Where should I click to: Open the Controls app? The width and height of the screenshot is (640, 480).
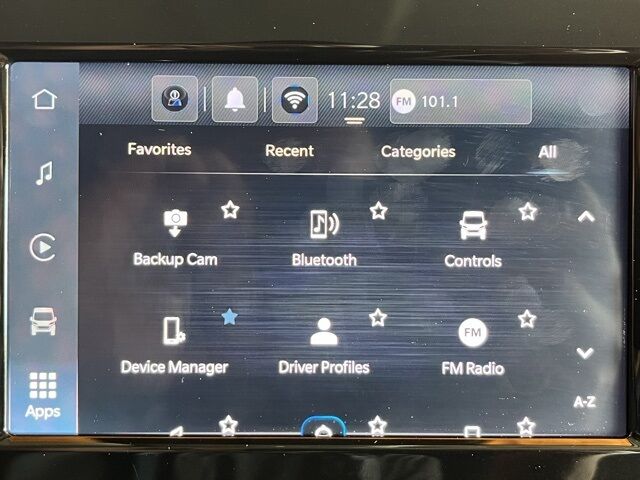tap(473, 239)
